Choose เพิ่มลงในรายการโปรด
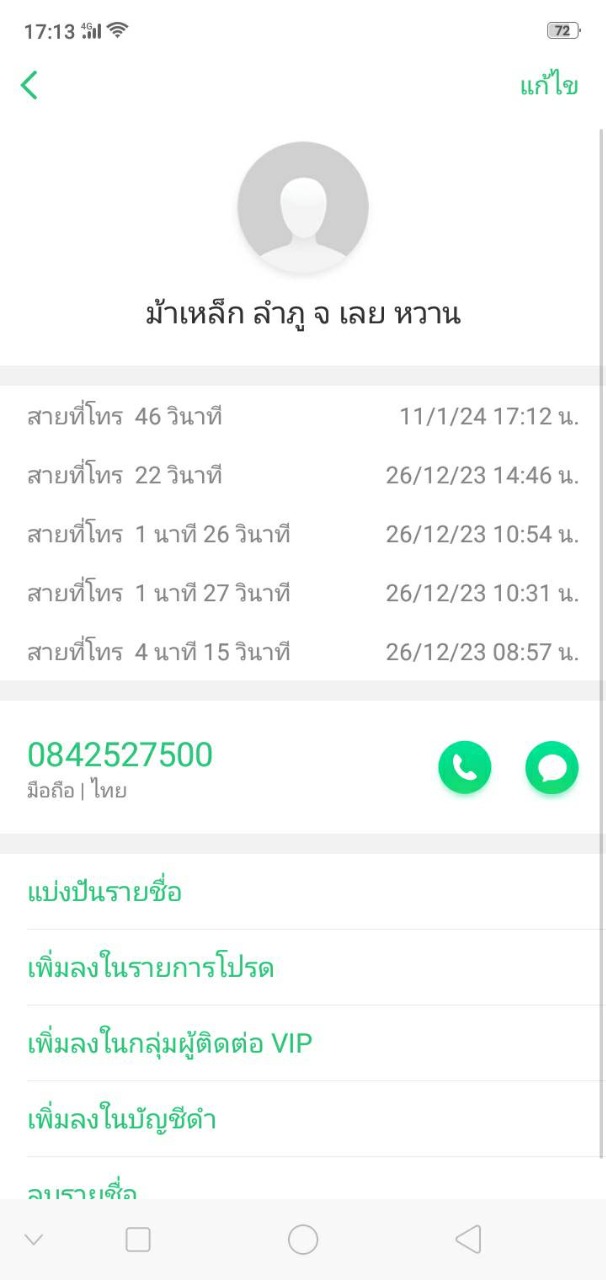The image size is (606, 1280). [150, 968]
